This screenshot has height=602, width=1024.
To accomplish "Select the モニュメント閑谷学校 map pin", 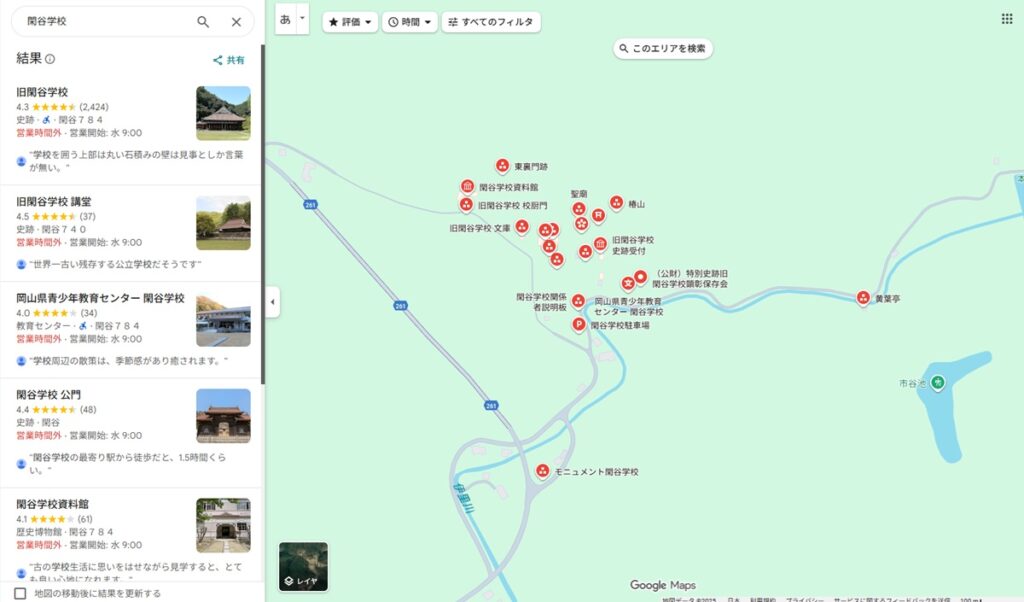I will tap(541, 470).
